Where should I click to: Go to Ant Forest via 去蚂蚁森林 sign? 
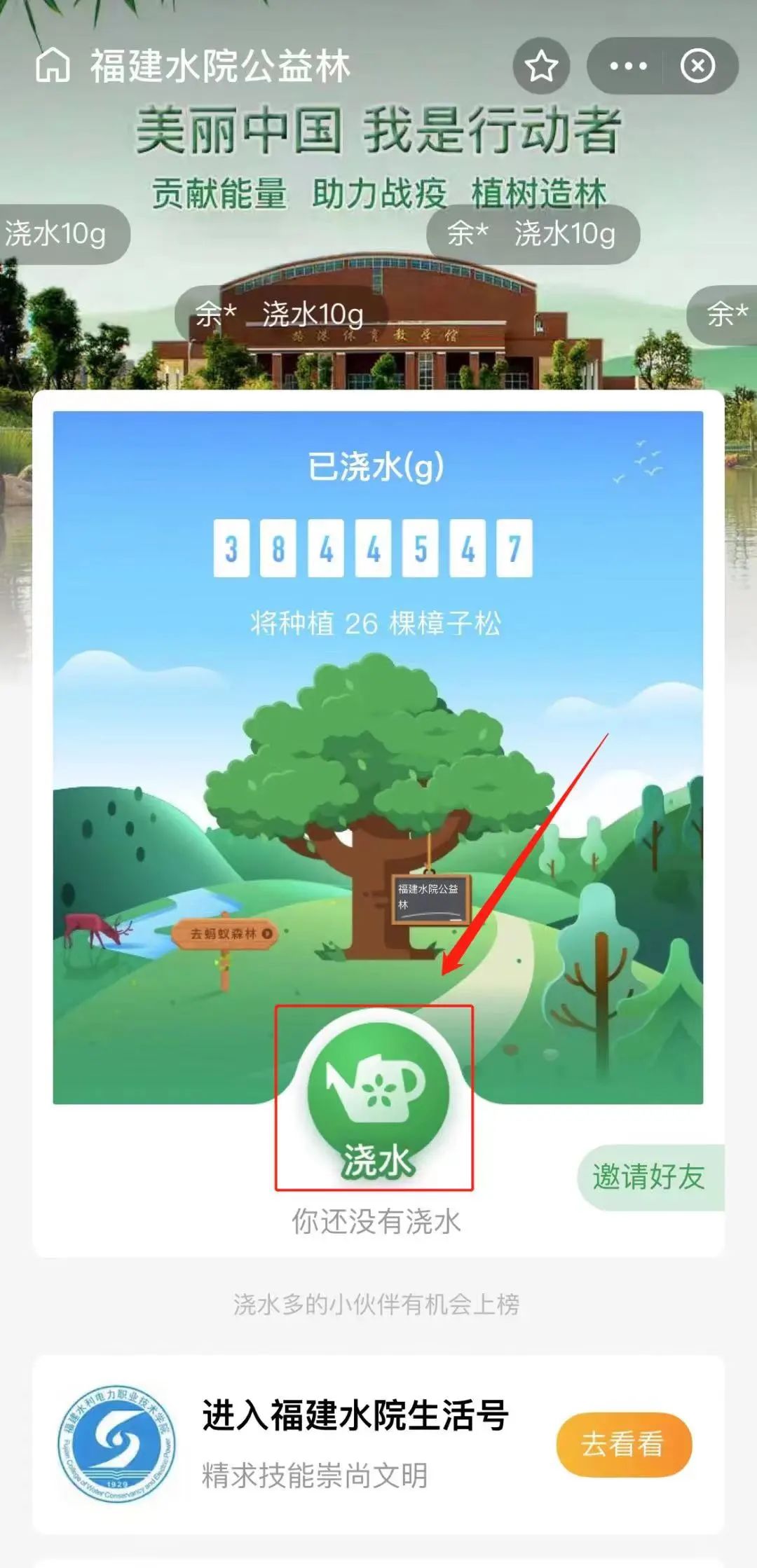(x=226, y=933)
